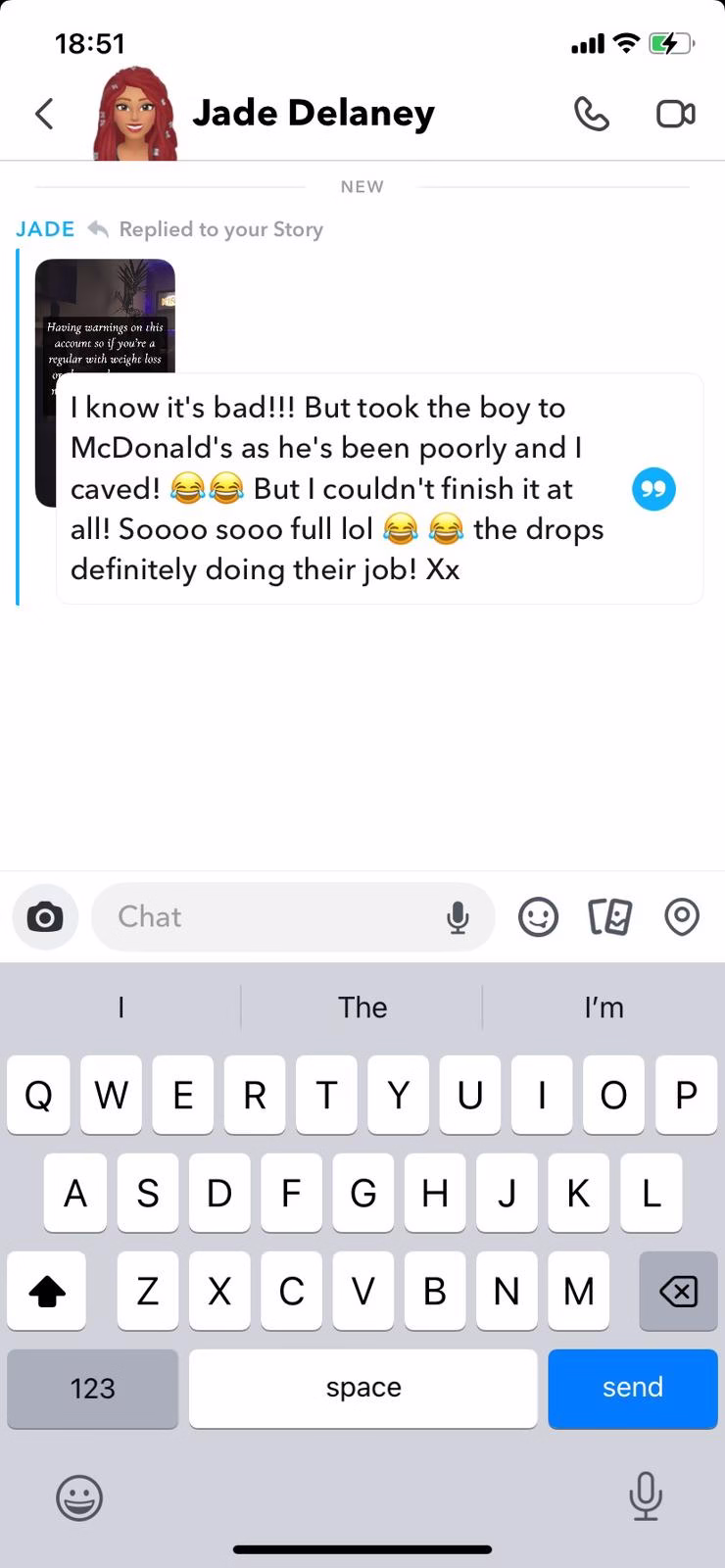
Task: Open Jade Delaney's Bitmoji profile
Action: click(135, 114)
